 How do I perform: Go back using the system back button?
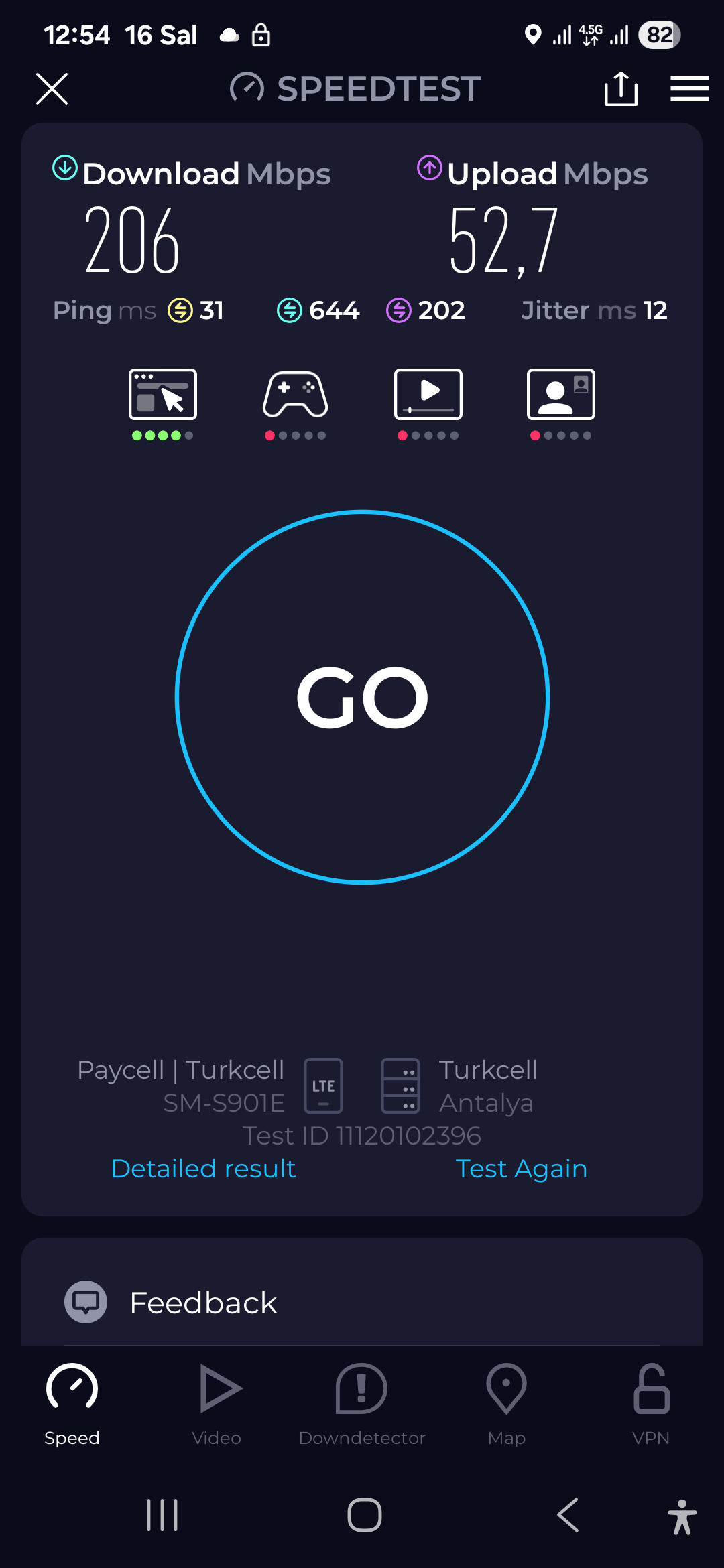coord(567,1515)
